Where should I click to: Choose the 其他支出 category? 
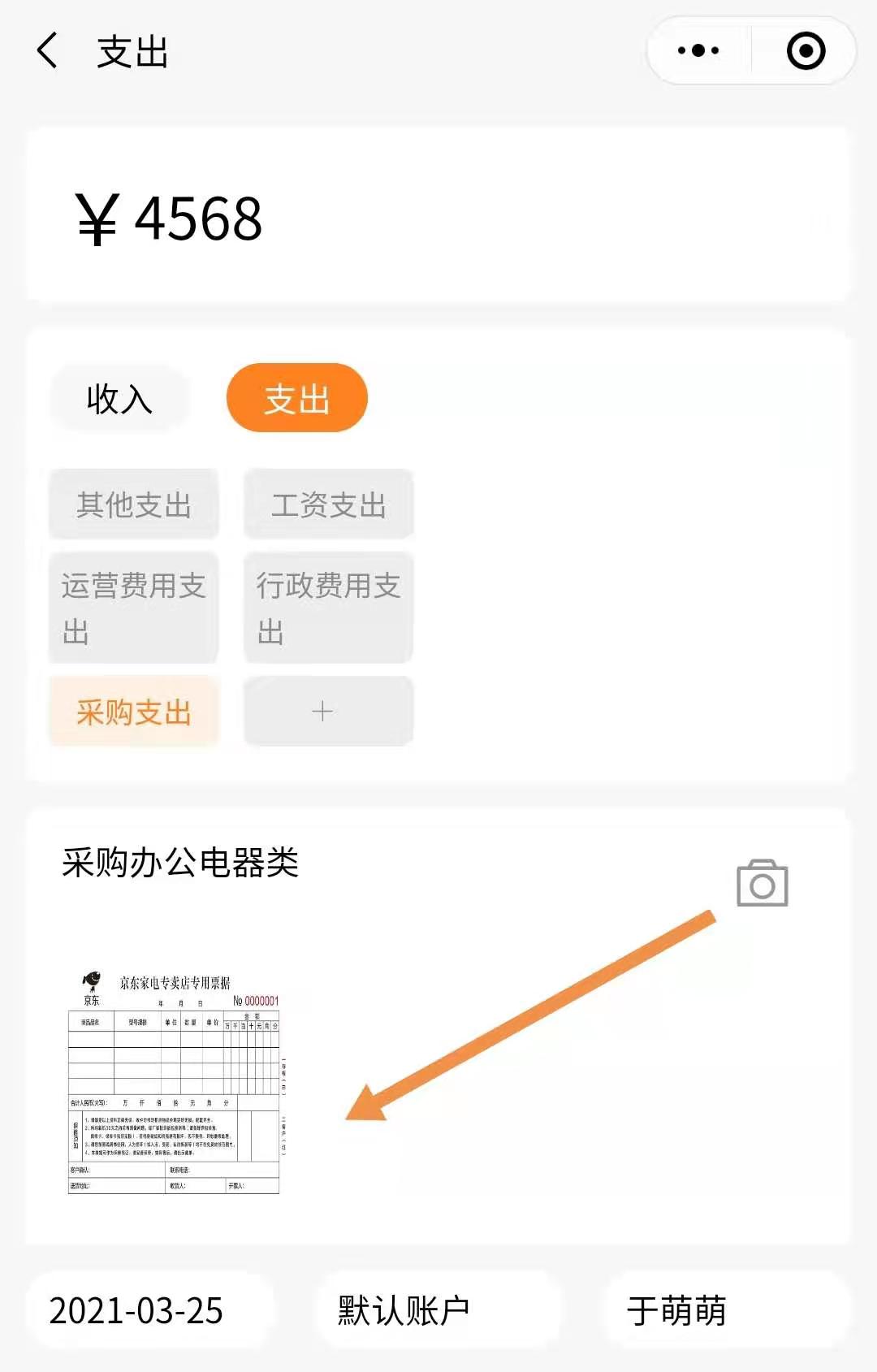tap(134, 504)
